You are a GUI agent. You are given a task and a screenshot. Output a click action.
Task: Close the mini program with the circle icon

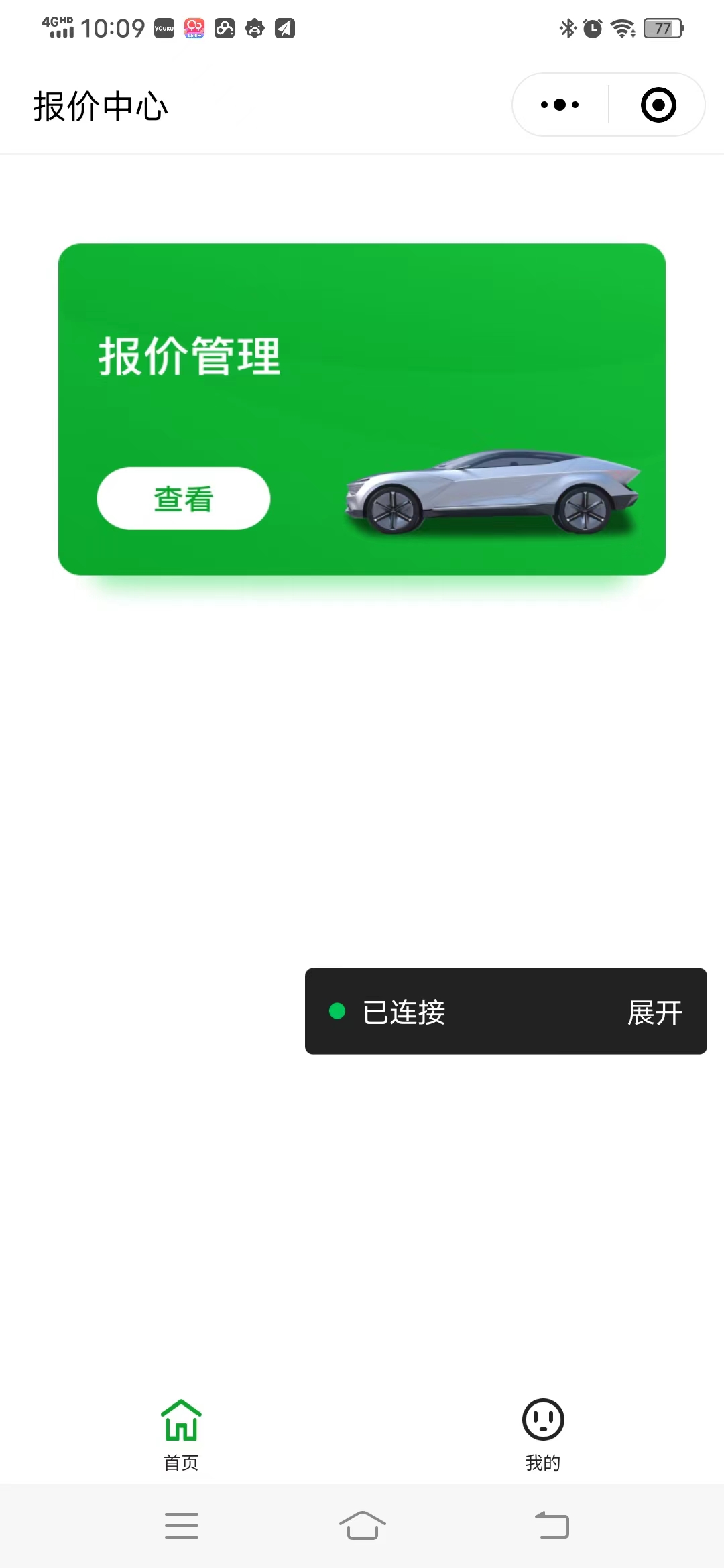click(658, 105)
